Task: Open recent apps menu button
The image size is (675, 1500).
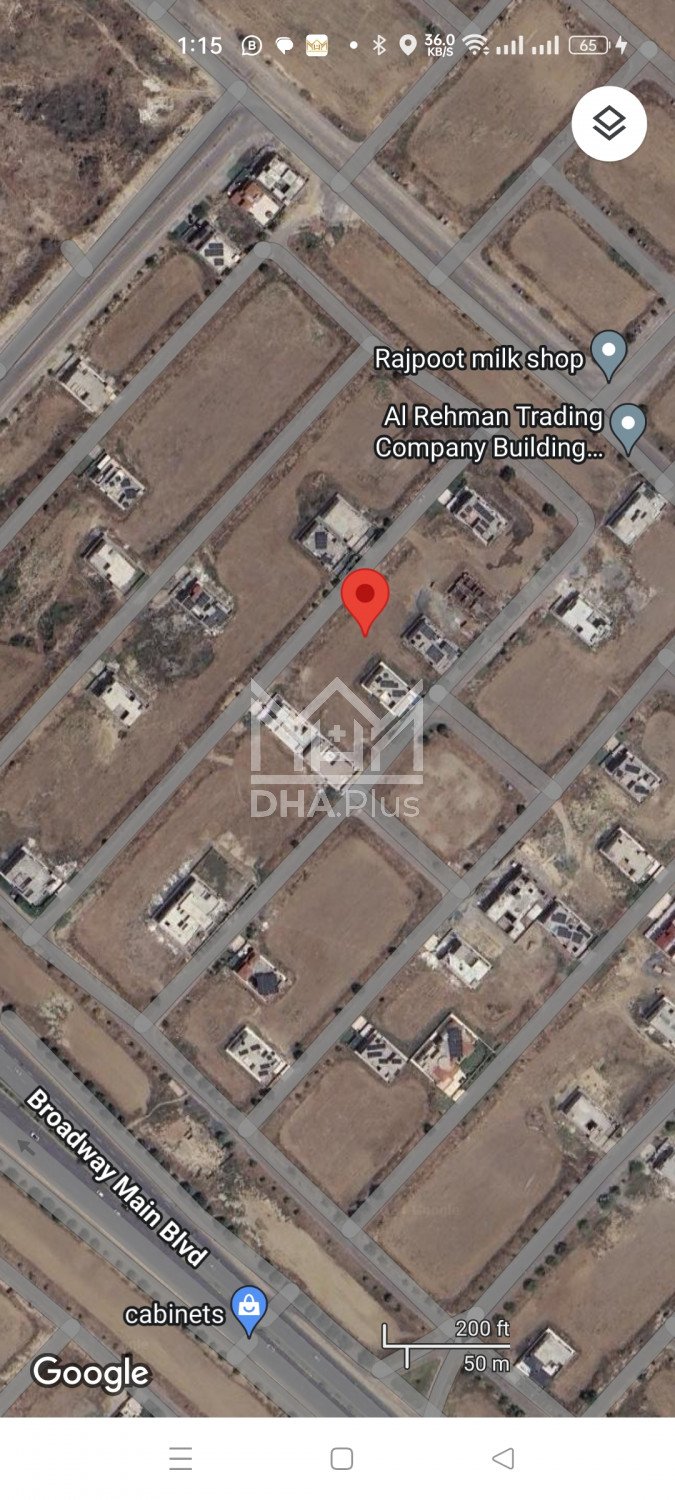Action: pos(180,1458)
